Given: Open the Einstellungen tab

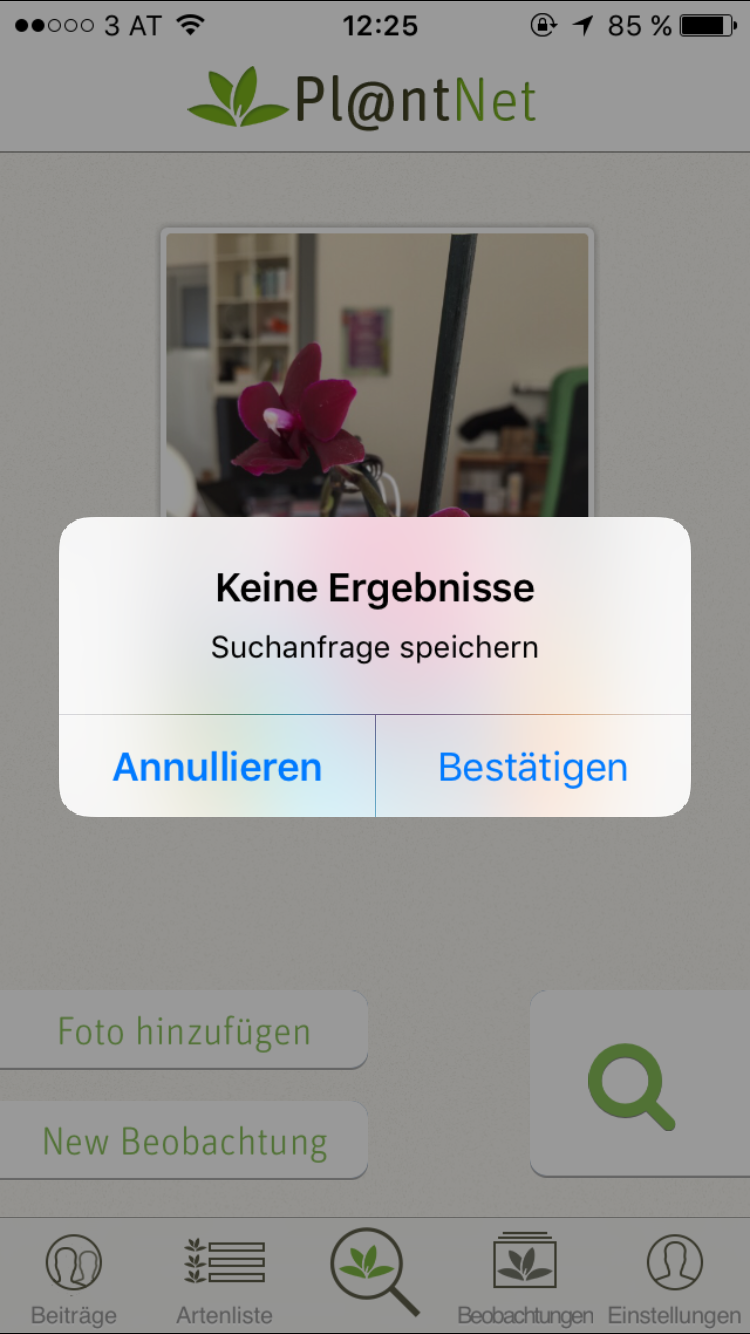Looking at the screenshot, I should 674,1278.
